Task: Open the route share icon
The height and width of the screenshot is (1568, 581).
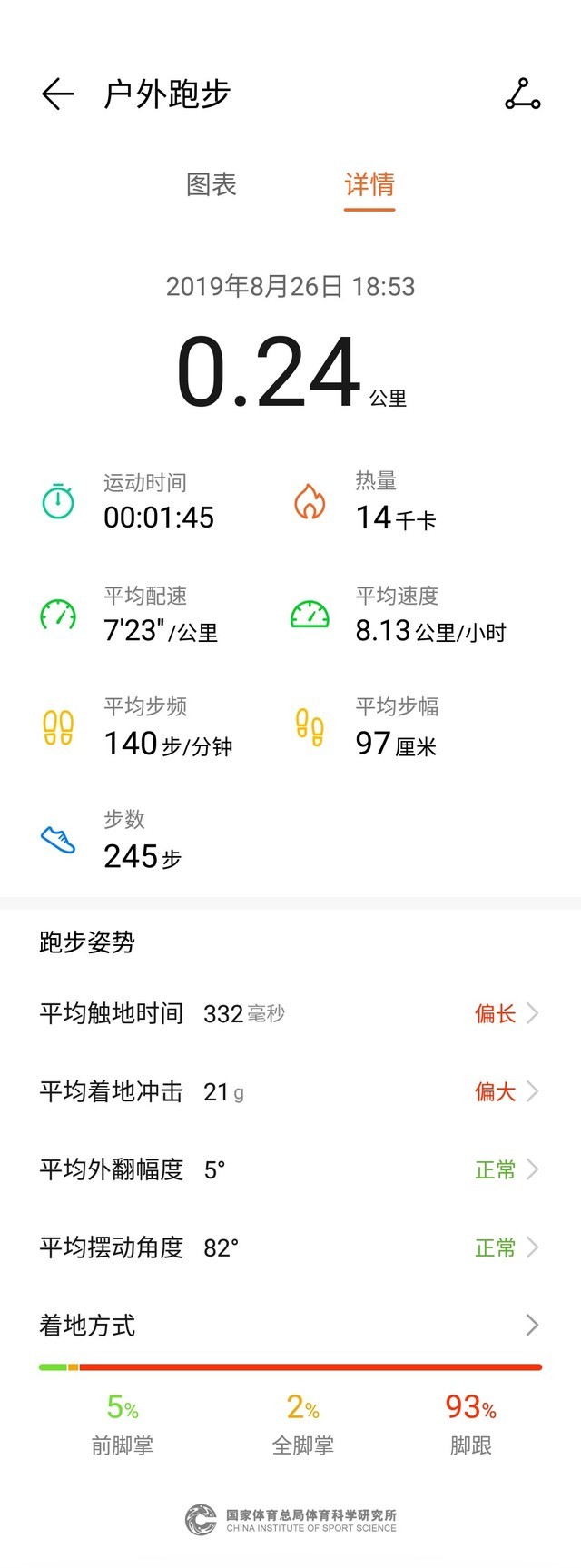Action: pos(522,94)
